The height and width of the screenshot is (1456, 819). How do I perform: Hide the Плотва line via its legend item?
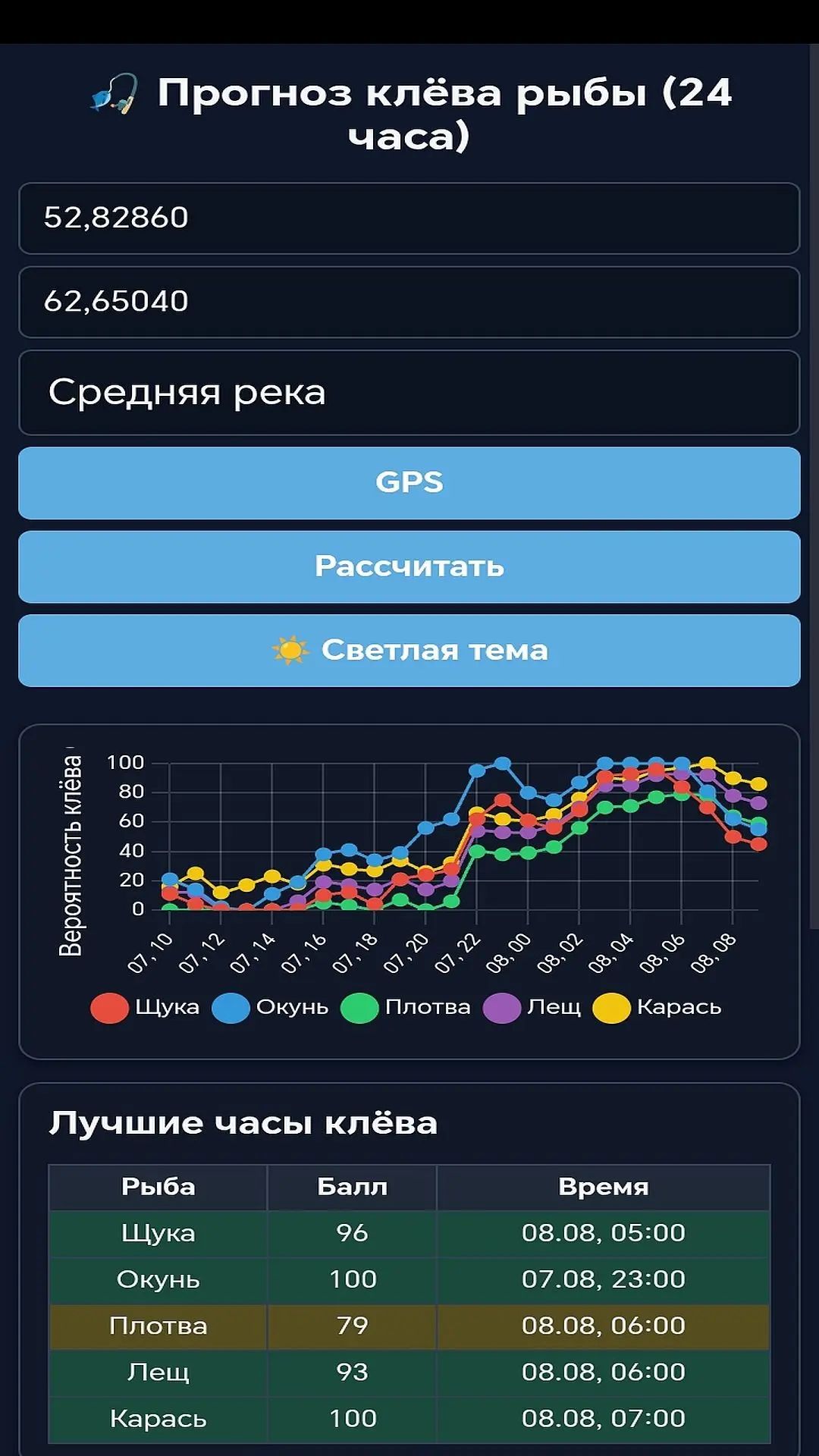[406, 1008]
